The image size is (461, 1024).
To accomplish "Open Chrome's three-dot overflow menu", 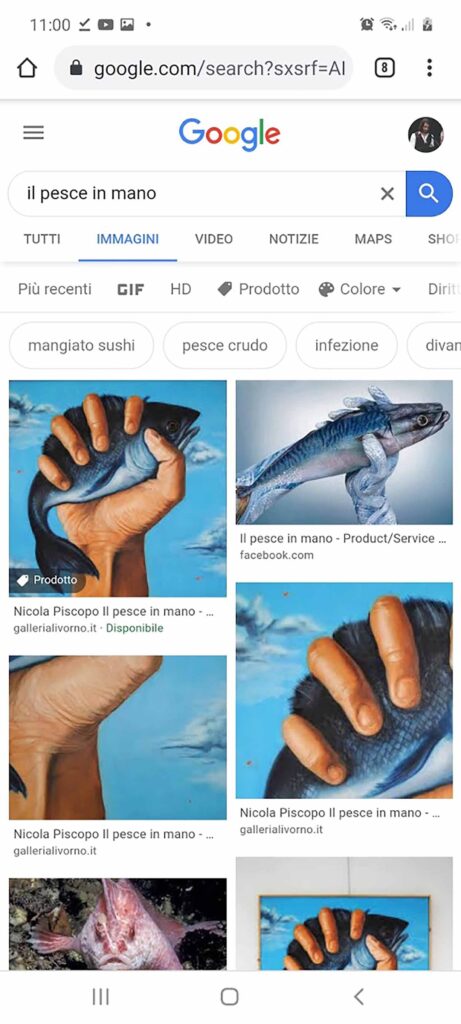I will 429,68.
